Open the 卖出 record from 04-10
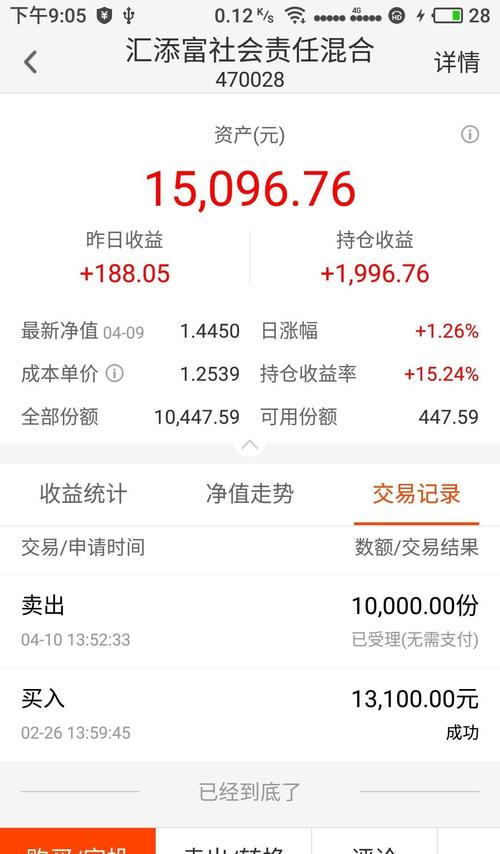 coord(250,621)
